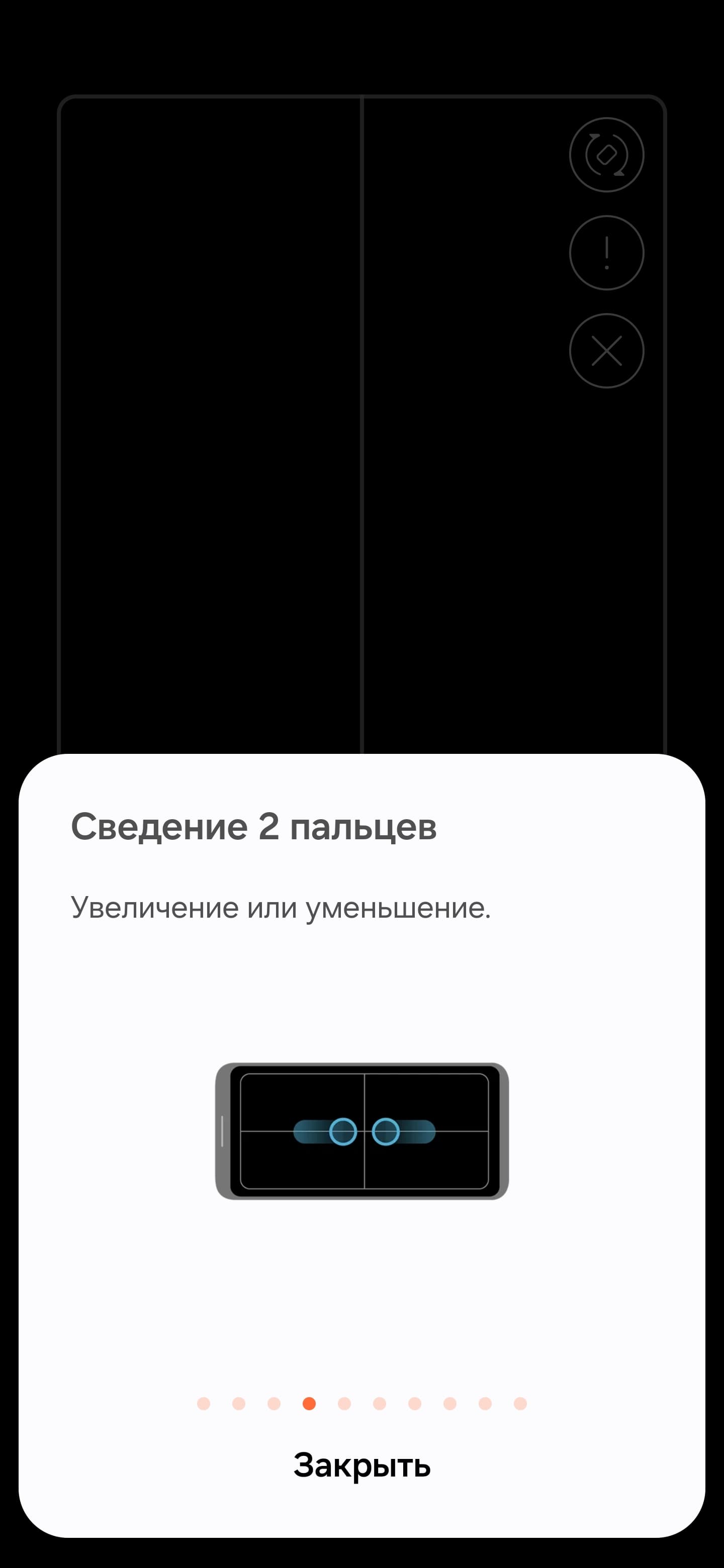Open the info exclamation icon
724x1568 pixels.
(606, 253)
